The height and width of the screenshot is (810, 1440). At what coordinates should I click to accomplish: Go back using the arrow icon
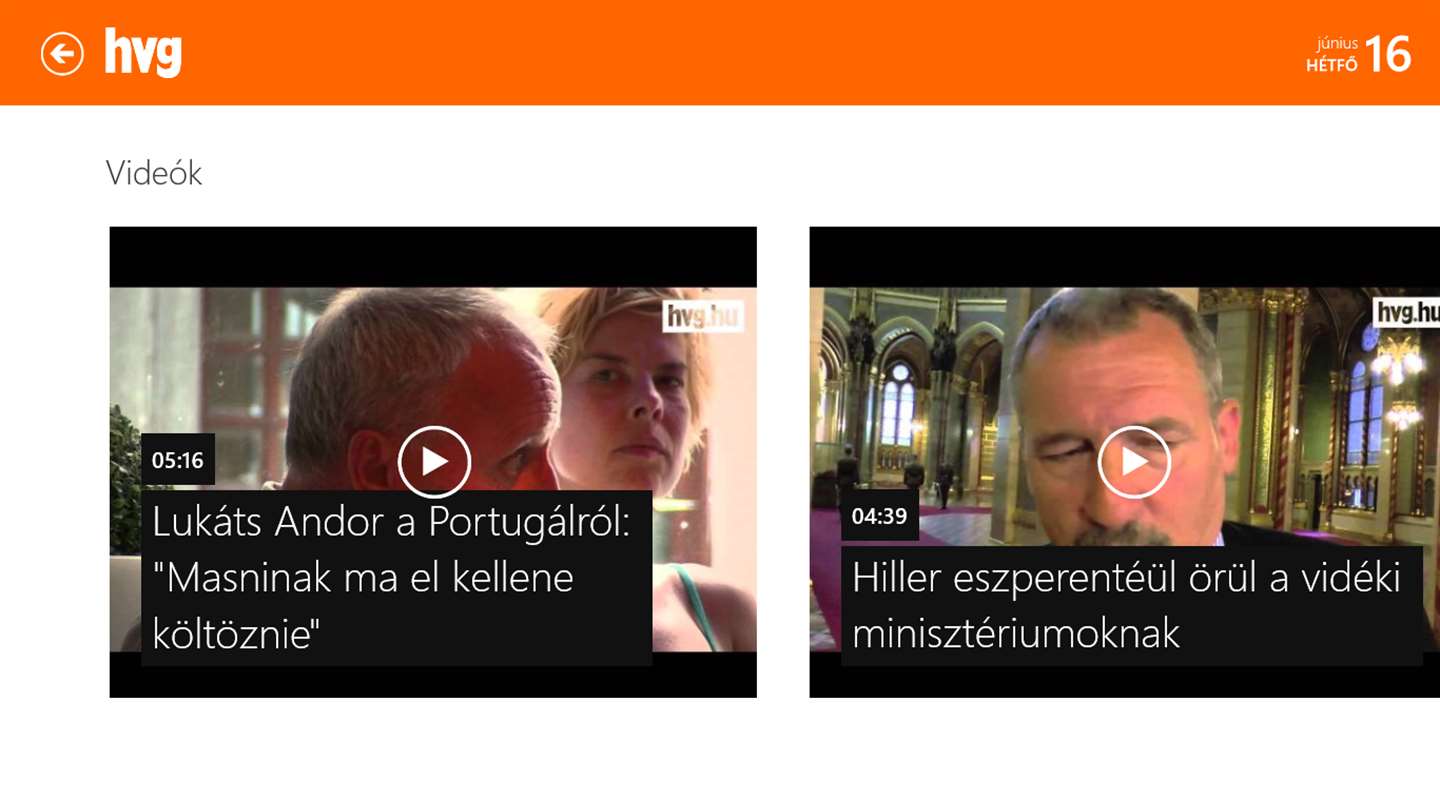point(62,53)
